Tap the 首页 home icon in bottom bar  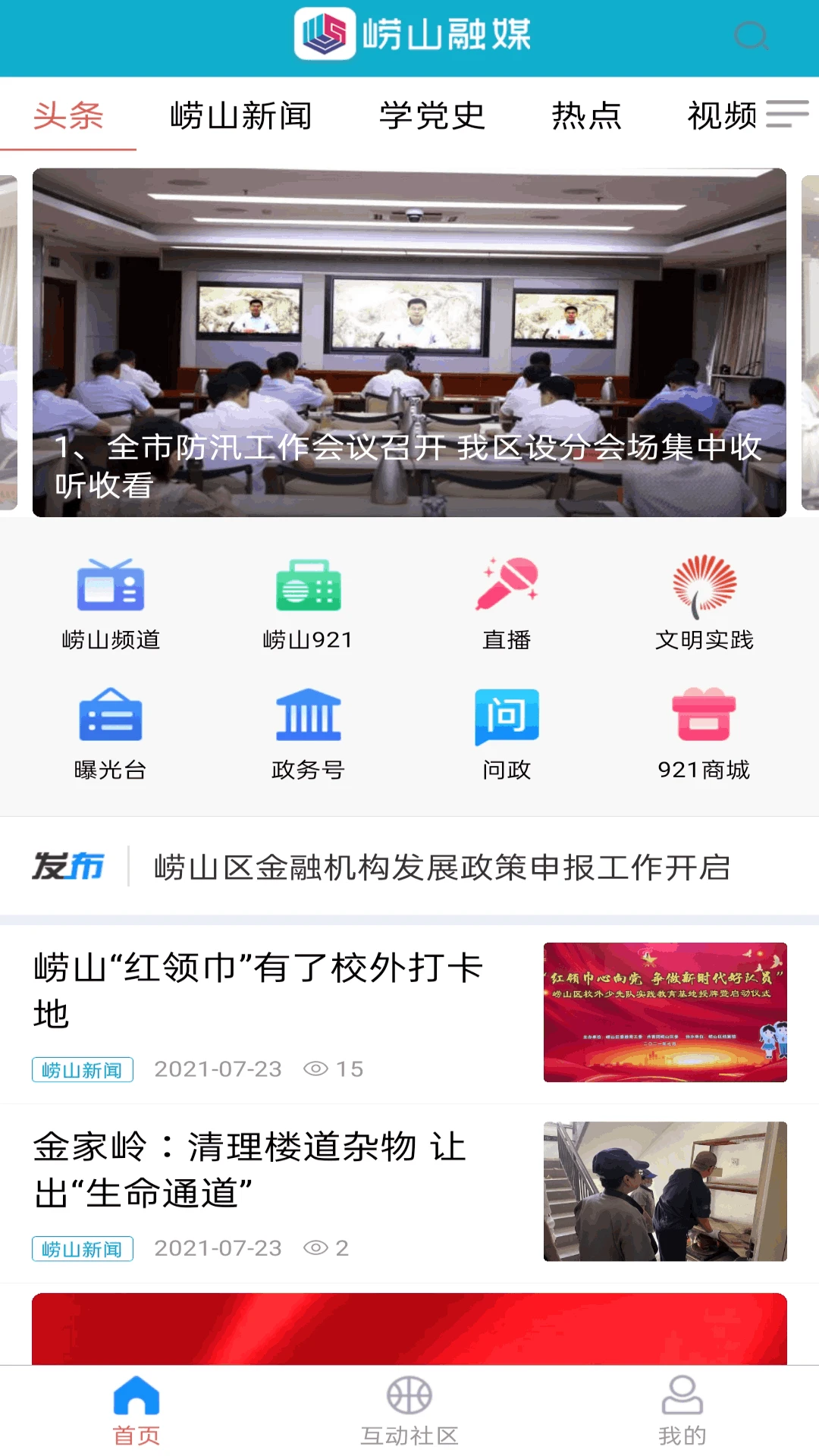(136, 1407)
